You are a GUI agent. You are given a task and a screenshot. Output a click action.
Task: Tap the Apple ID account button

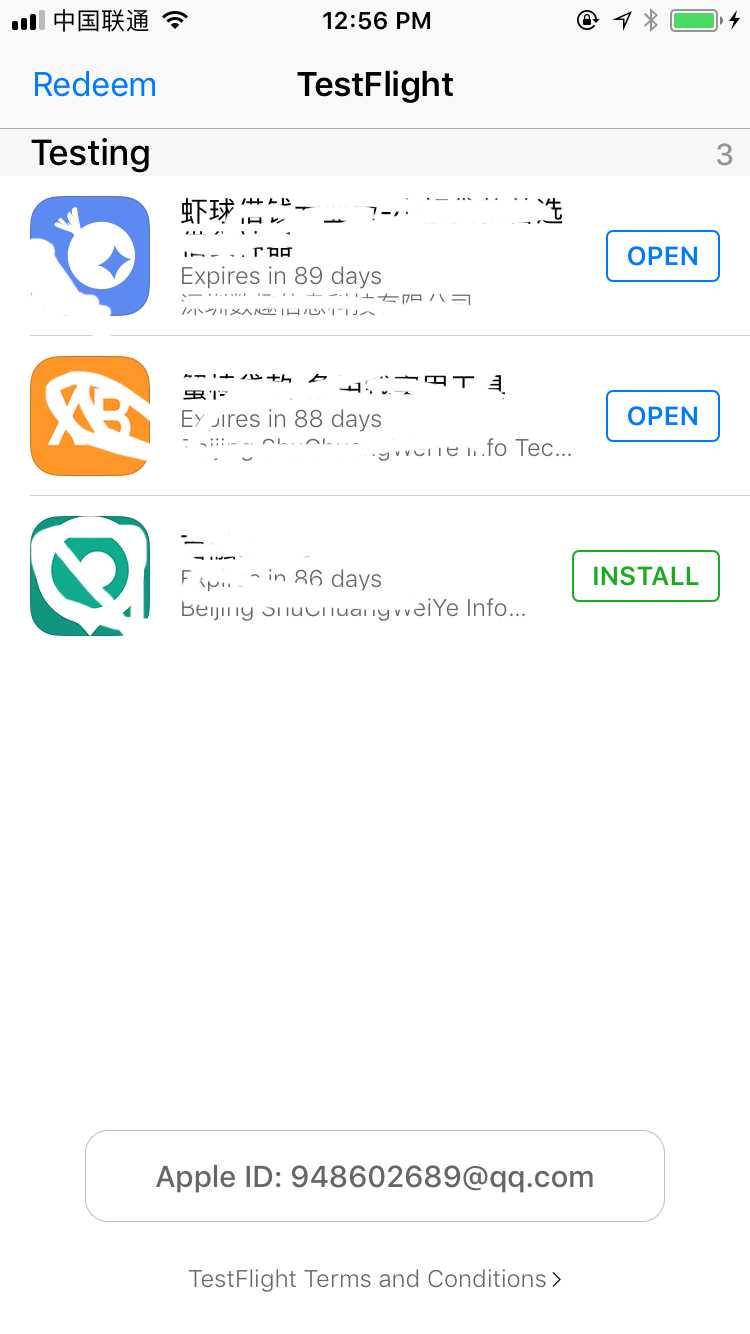coord(375,1176)
